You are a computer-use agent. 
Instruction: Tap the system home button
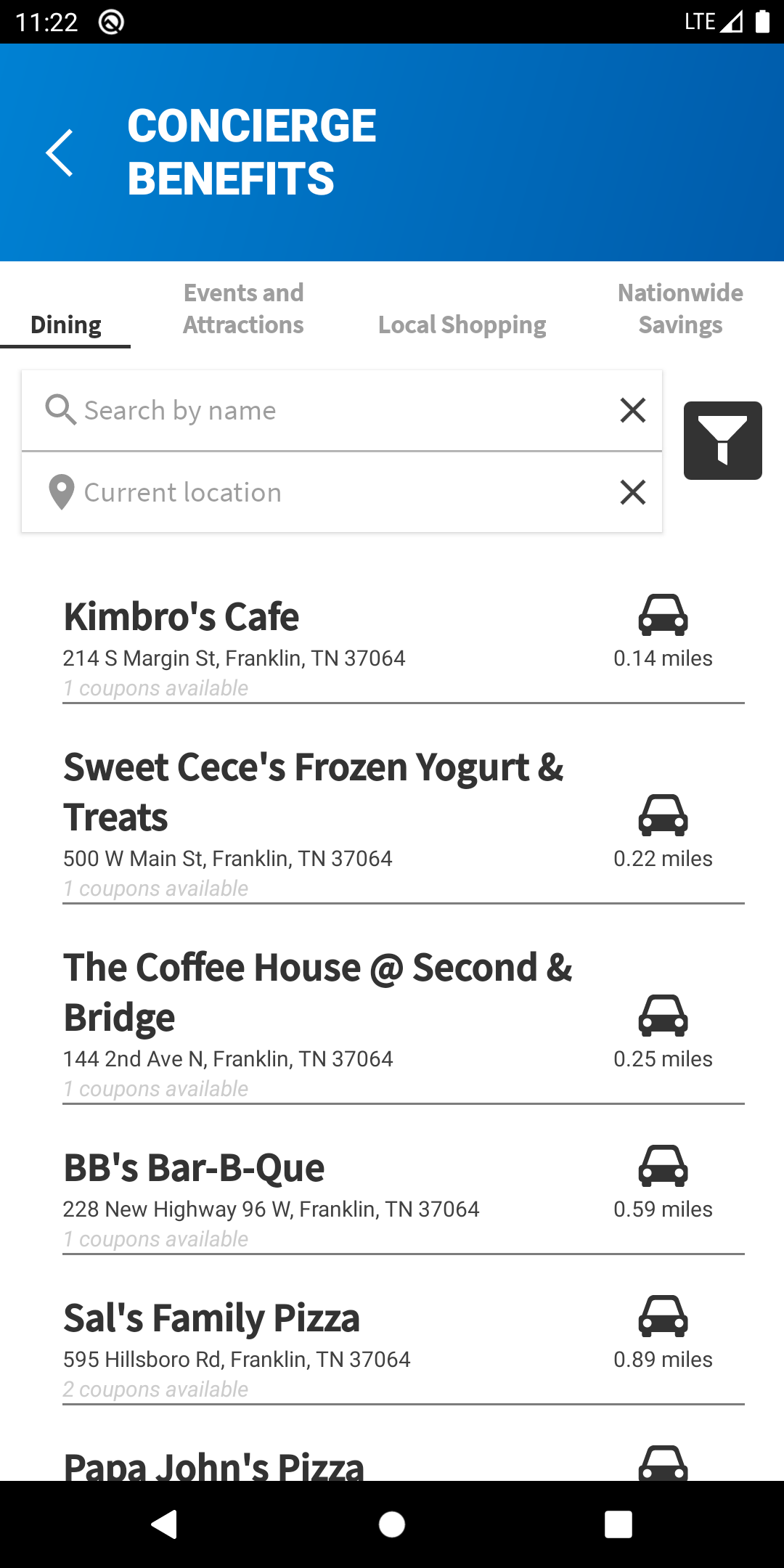coord(392,1524)
